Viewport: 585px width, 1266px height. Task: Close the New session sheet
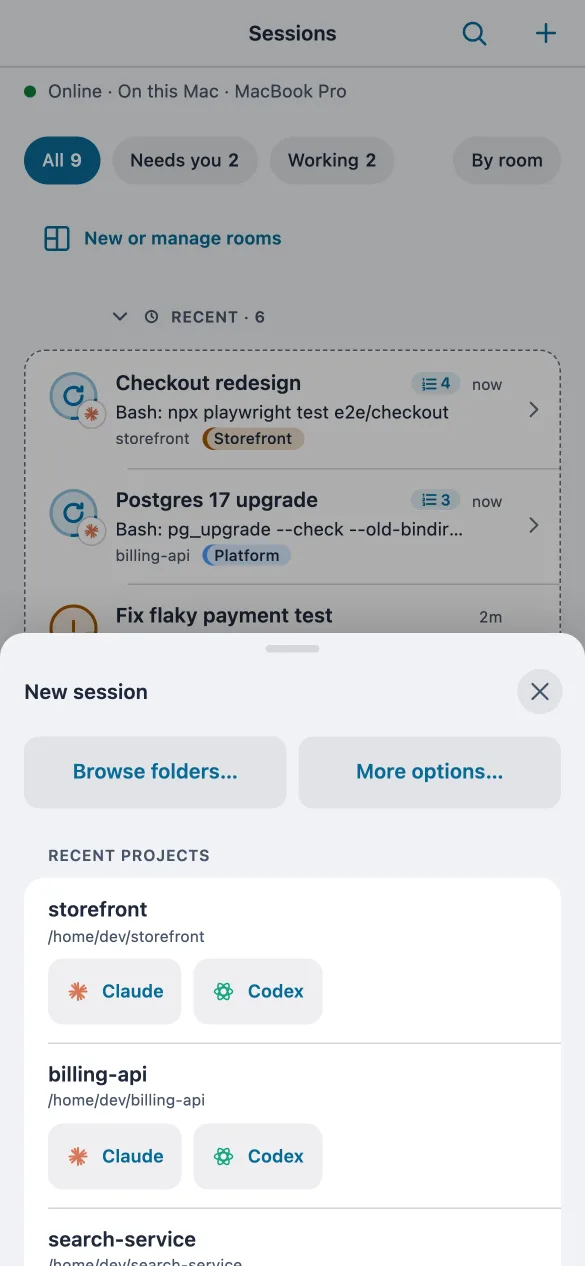point(540,692)
